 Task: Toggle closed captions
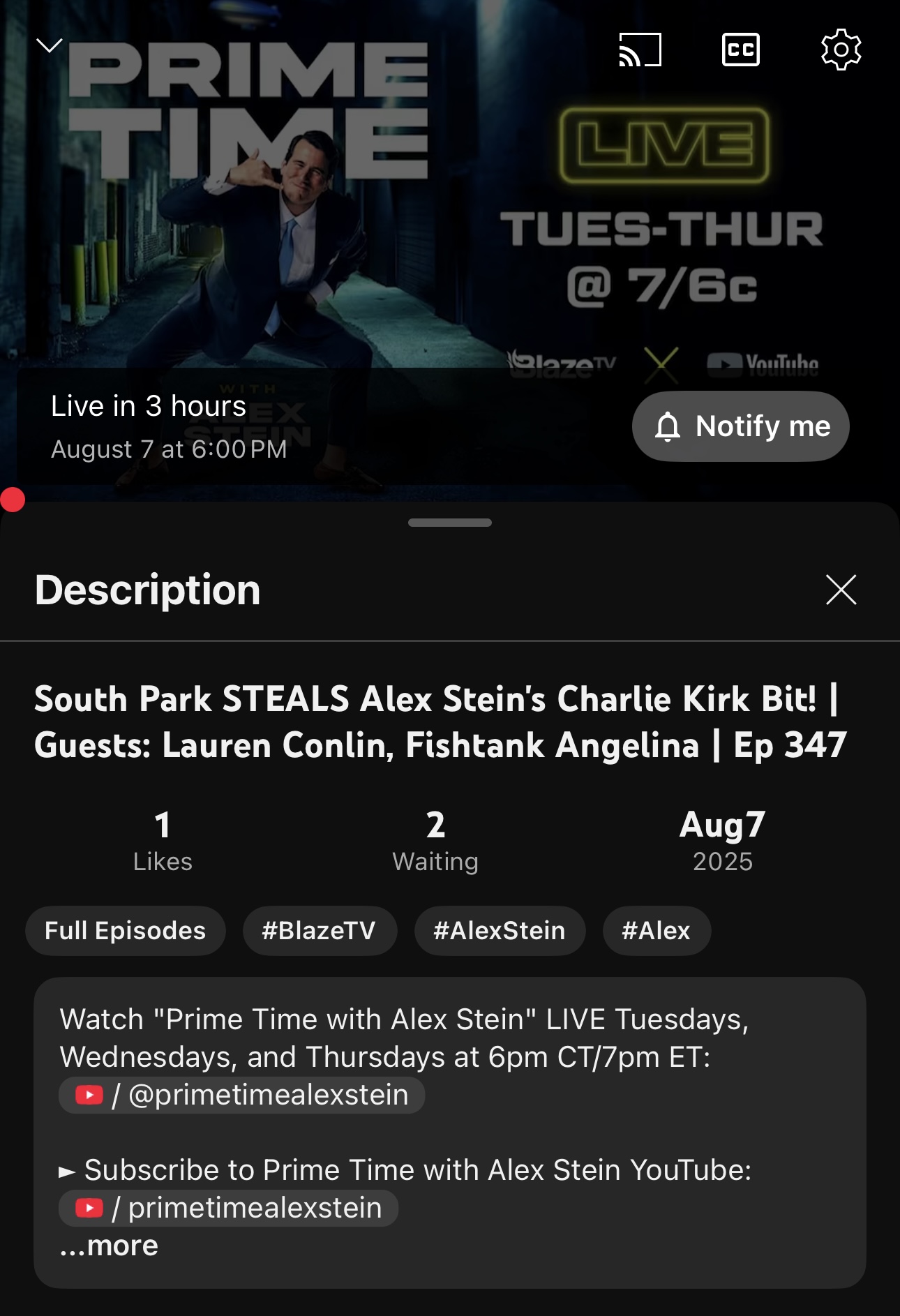point(740,50)
